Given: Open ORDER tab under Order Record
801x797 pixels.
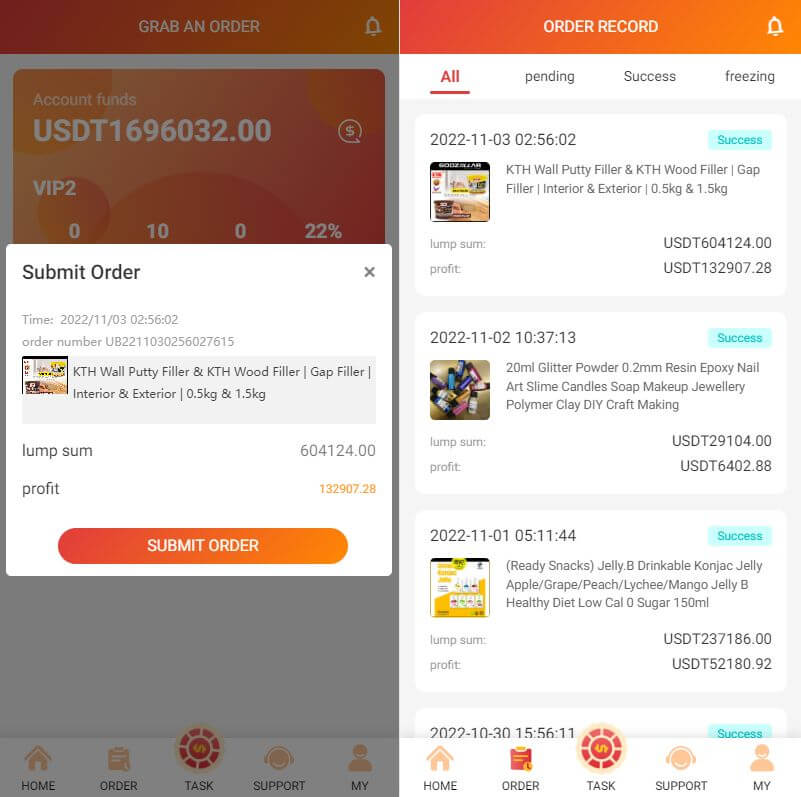Looking at the screenshot, I should (x=520, y=768).
